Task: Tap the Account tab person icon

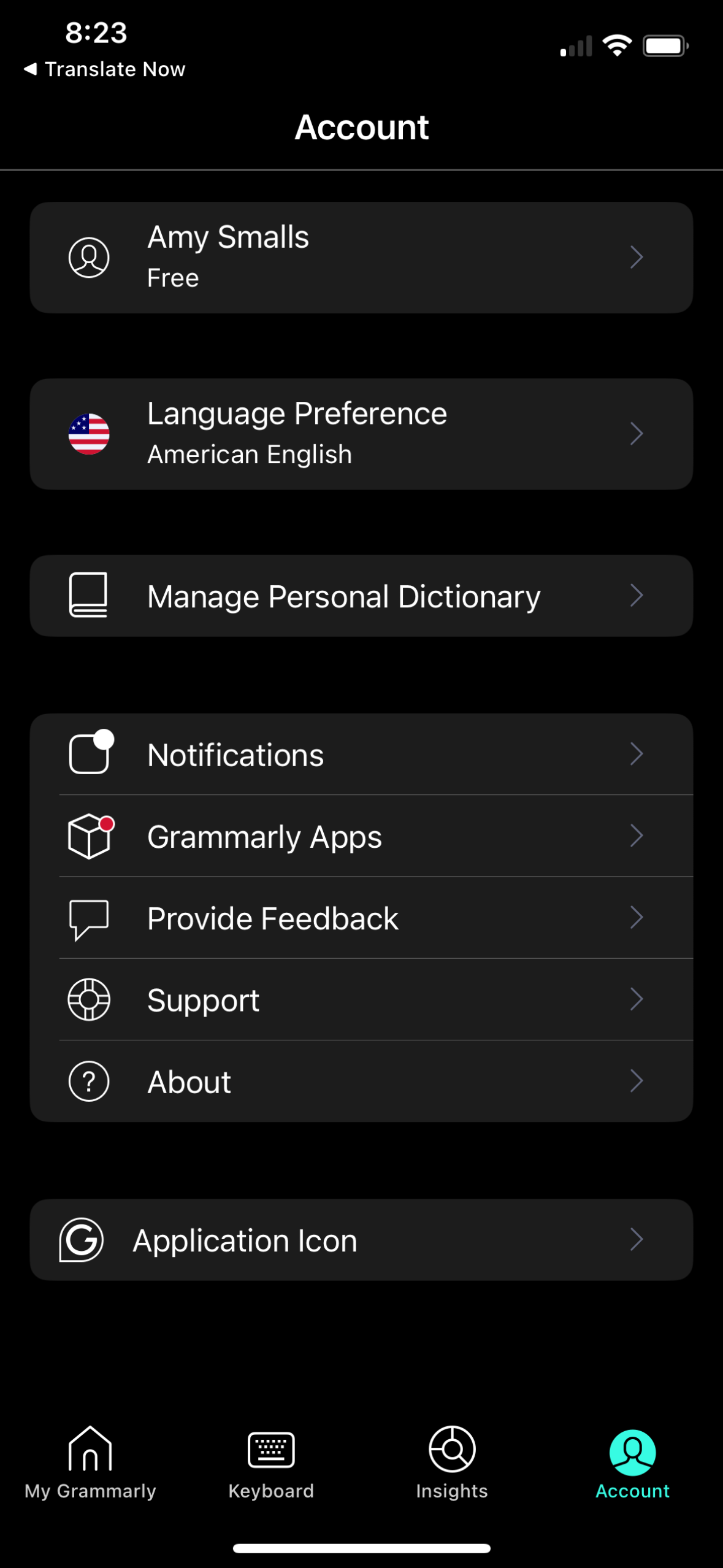Action: click(632, 1449)
